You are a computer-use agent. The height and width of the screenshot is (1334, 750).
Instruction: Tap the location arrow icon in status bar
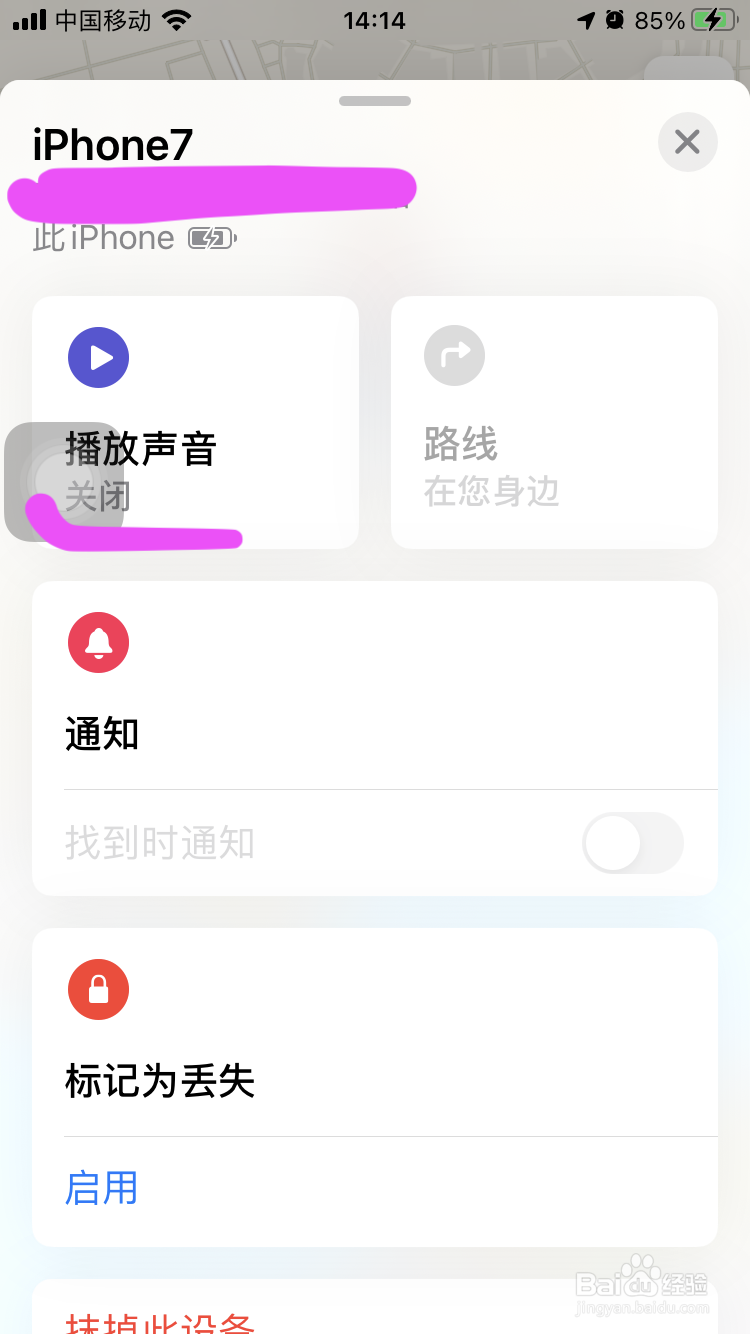(587, 18)
